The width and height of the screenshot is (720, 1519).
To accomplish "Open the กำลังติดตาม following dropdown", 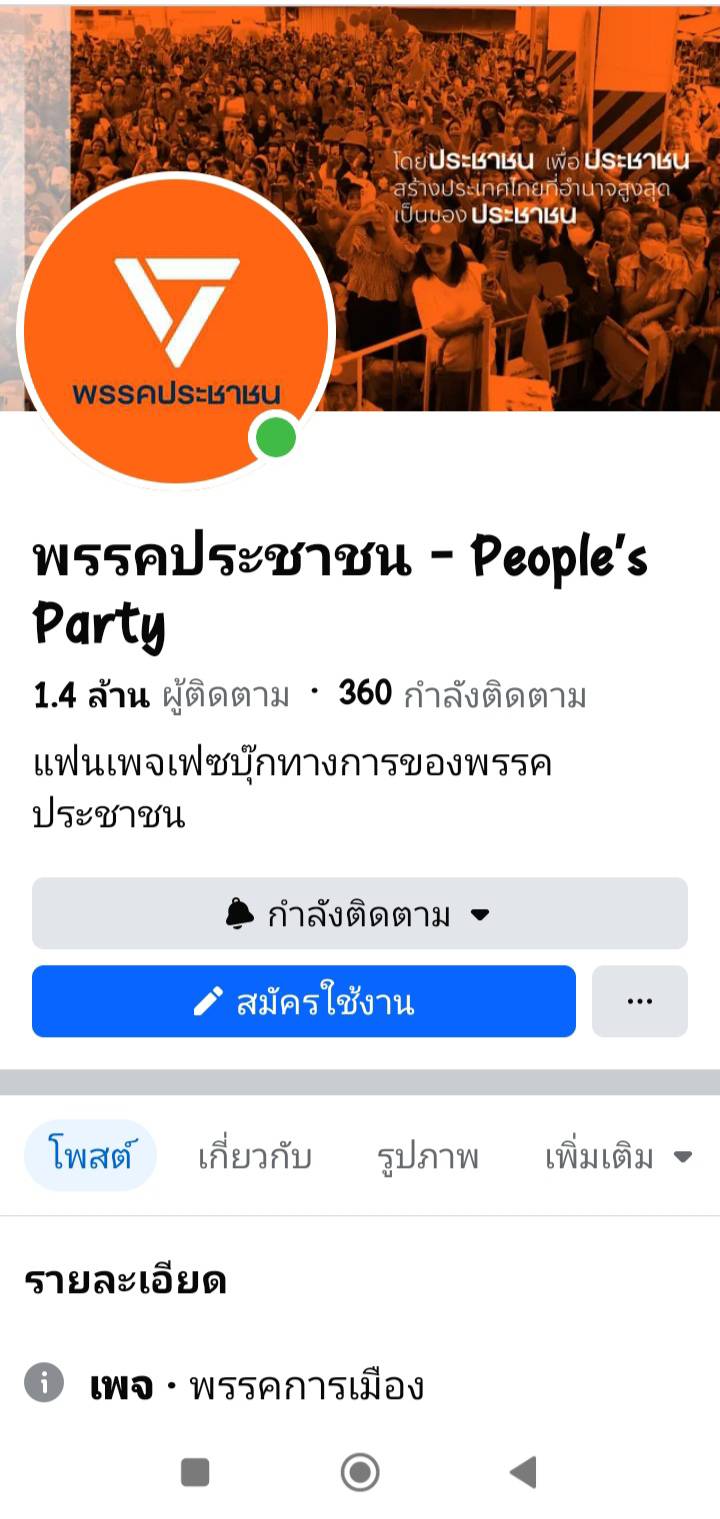I will 359,913.
